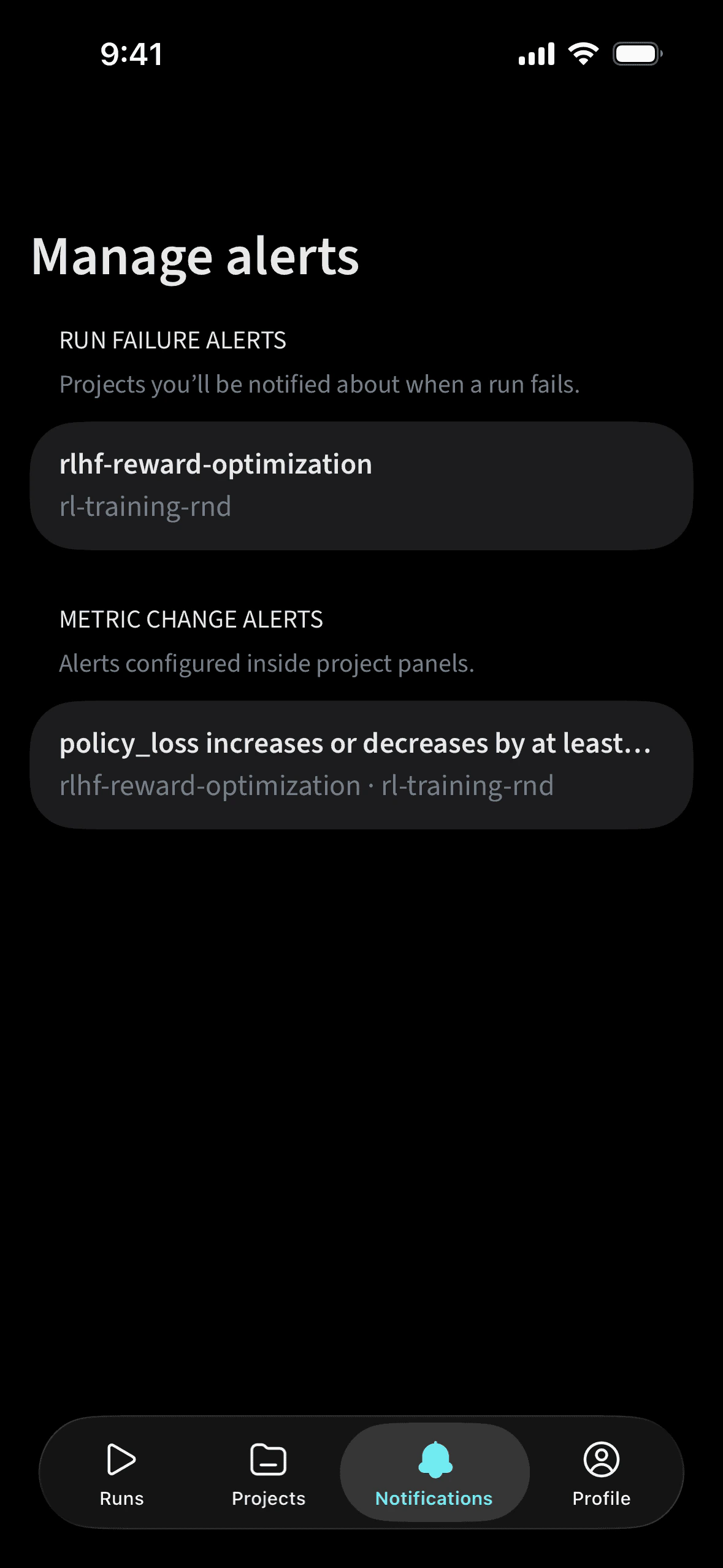Select the Notifications tab label
The image size is (723, 1568).
pyautogui.click(x=434, y=1497)
